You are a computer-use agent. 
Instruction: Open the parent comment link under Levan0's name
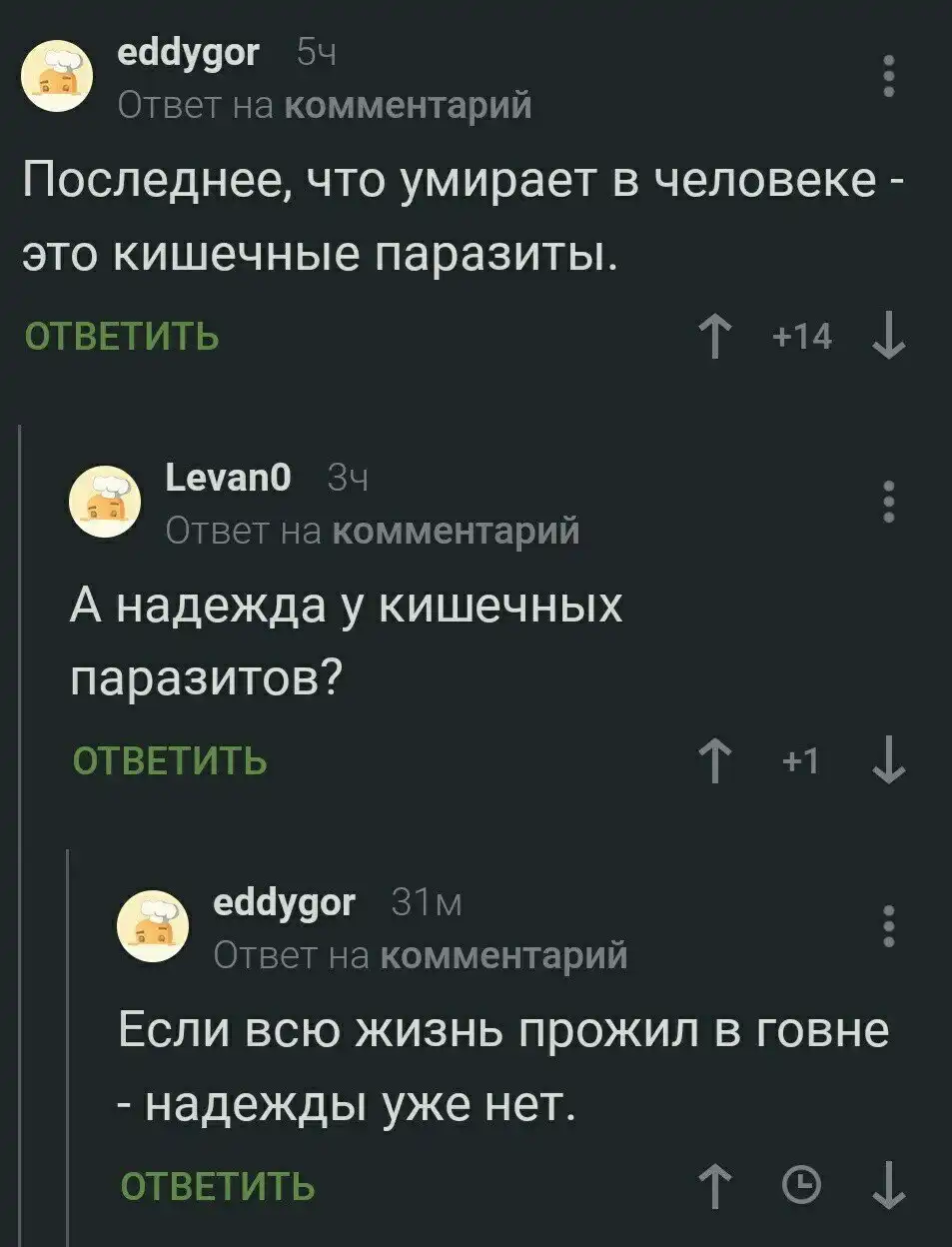pos(455,531)
